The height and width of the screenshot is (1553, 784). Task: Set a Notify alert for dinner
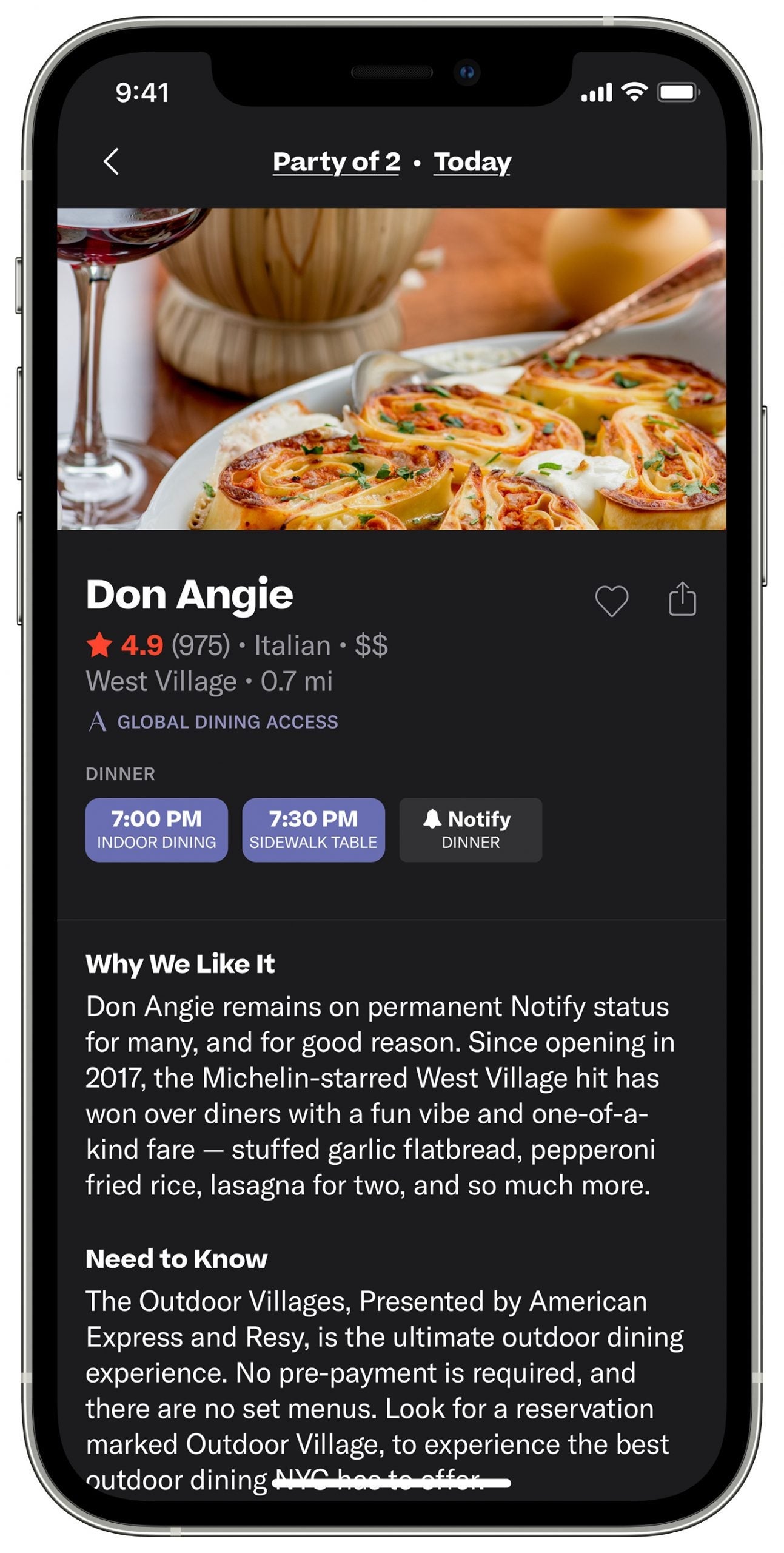coord(471,829)
